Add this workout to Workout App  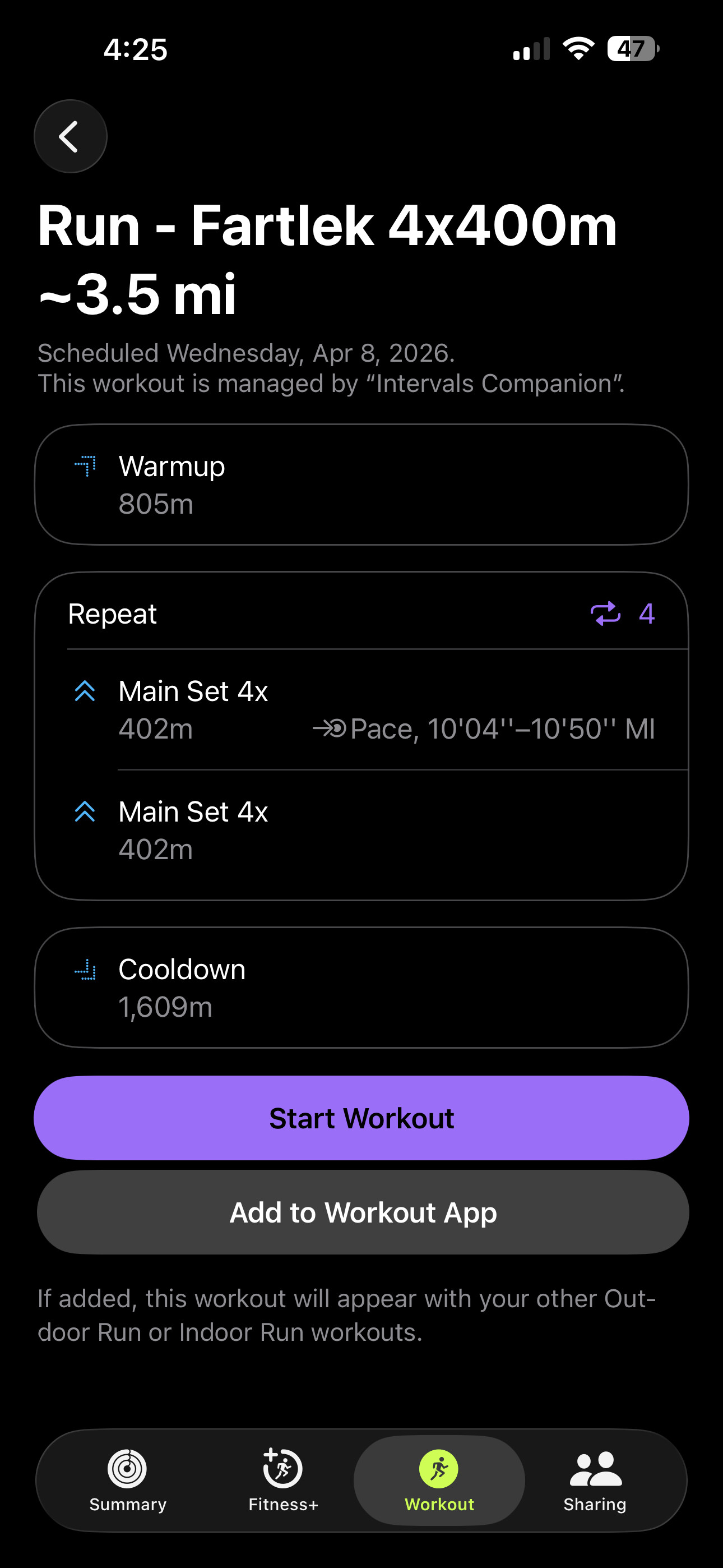[x=363, y=1212]
